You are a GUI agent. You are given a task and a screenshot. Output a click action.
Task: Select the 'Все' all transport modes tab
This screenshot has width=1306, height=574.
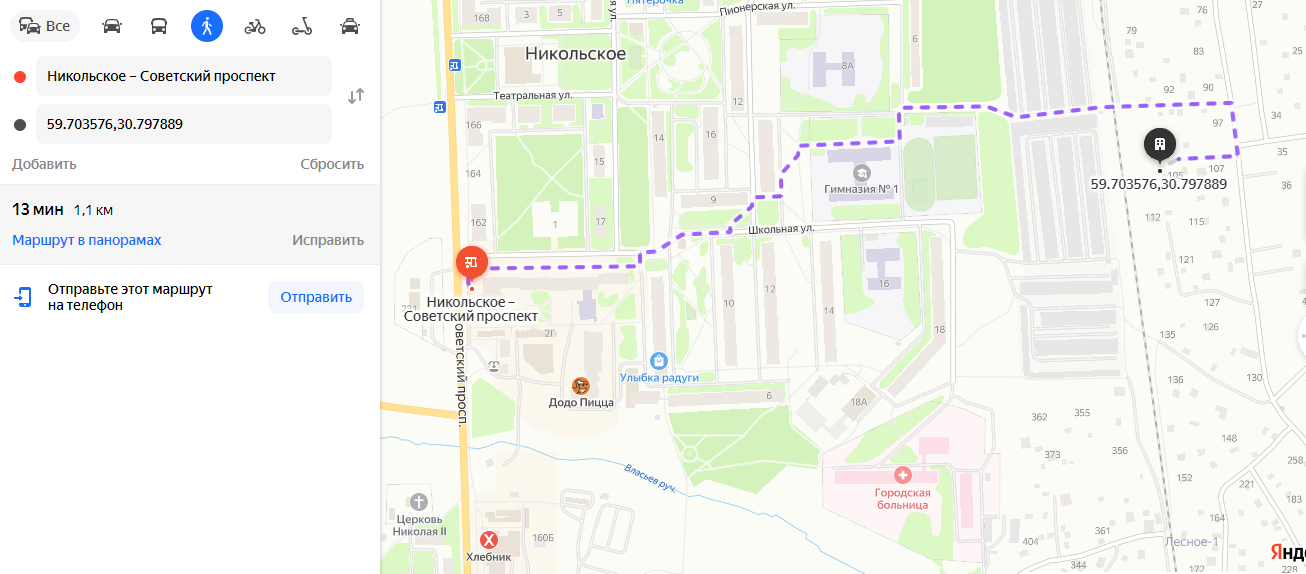click(x=45, y=26)
